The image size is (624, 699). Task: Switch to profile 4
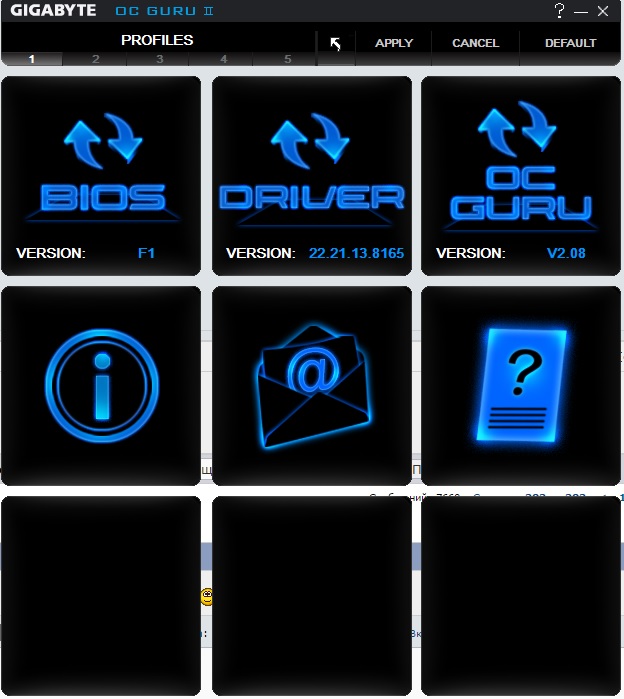pos(223,59)
